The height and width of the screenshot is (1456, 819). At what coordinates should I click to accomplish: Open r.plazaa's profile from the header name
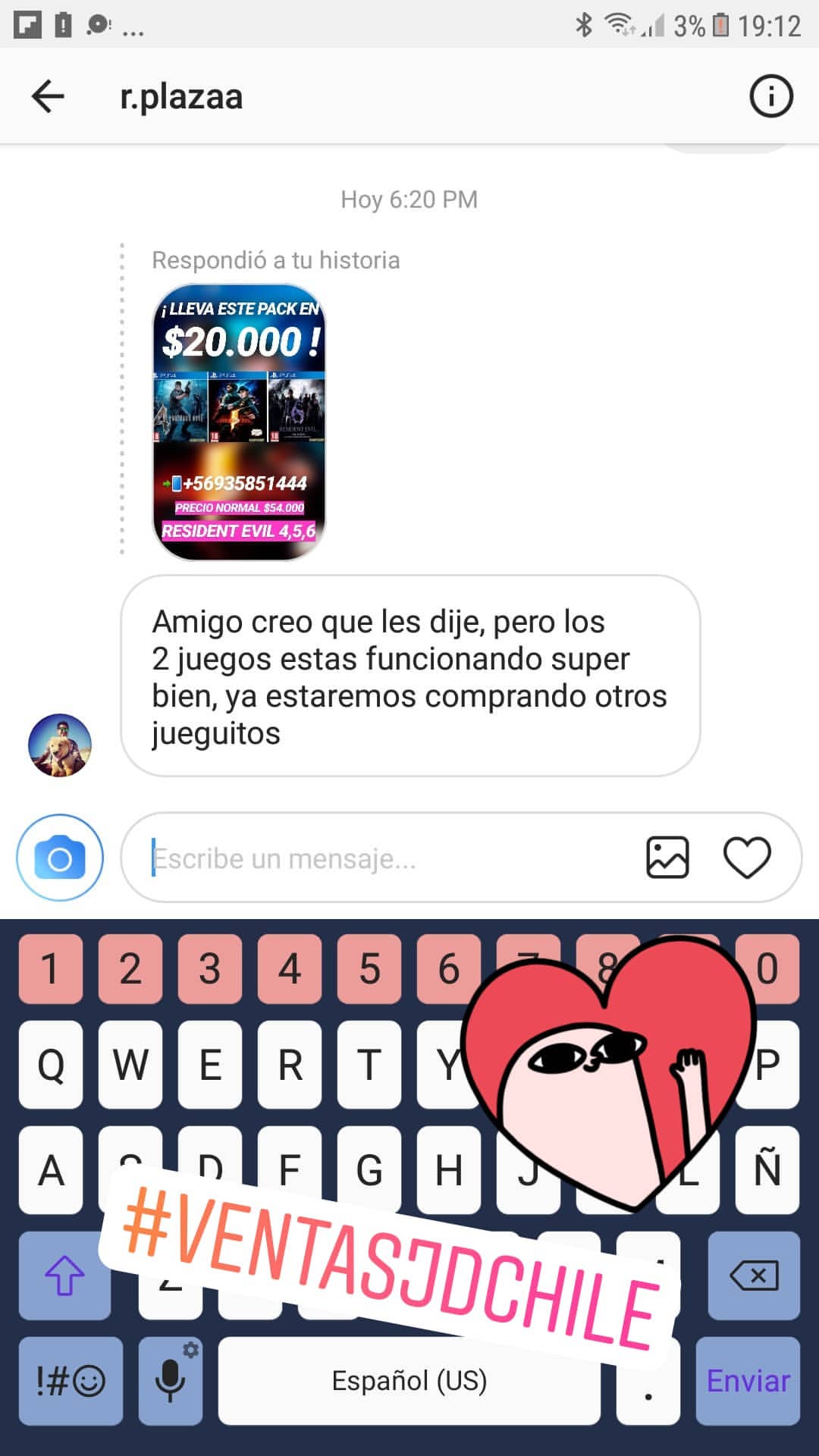tap(181, 97)
